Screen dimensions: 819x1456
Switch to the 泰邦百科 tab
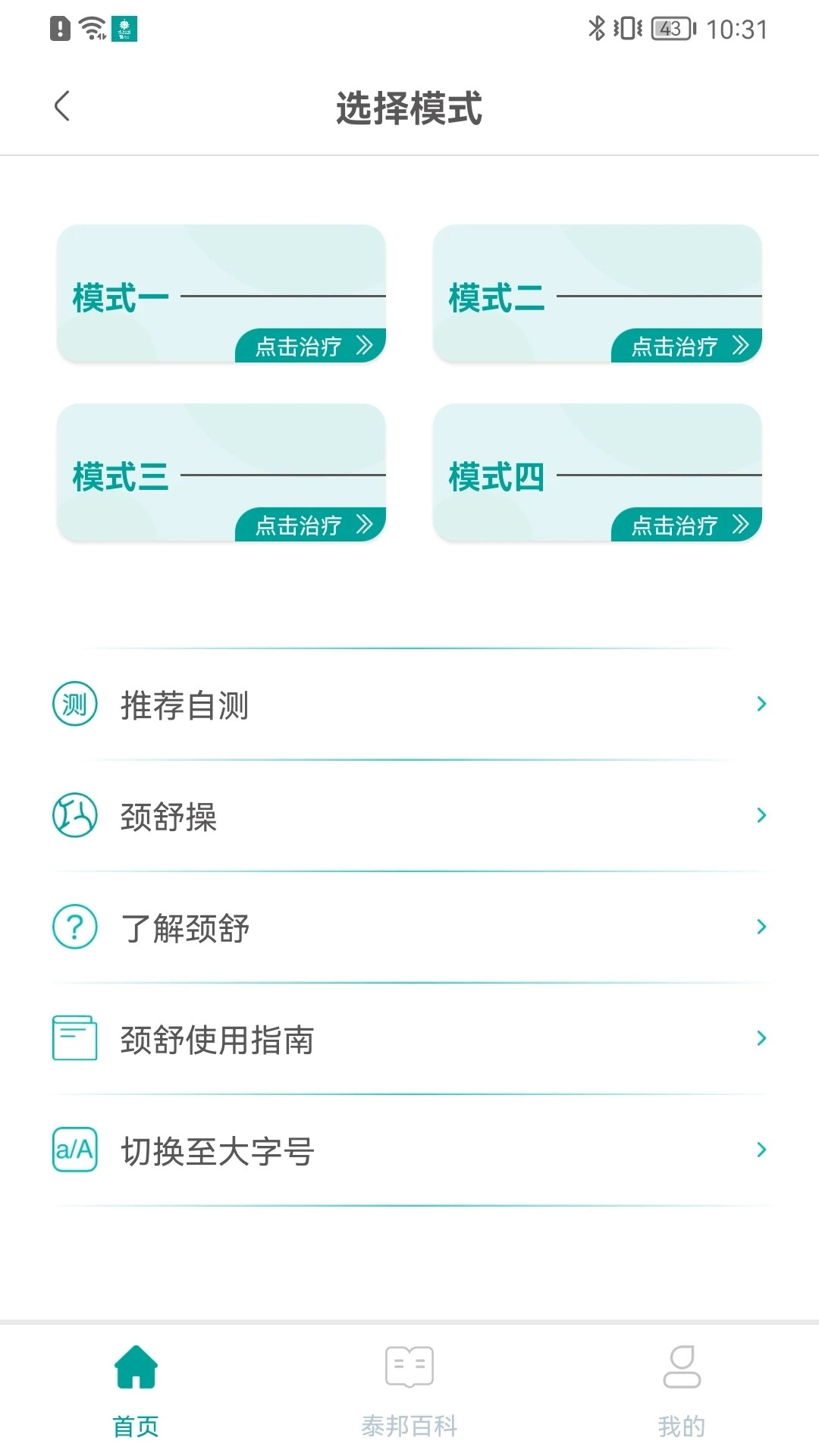click(x=409, y=1395)
